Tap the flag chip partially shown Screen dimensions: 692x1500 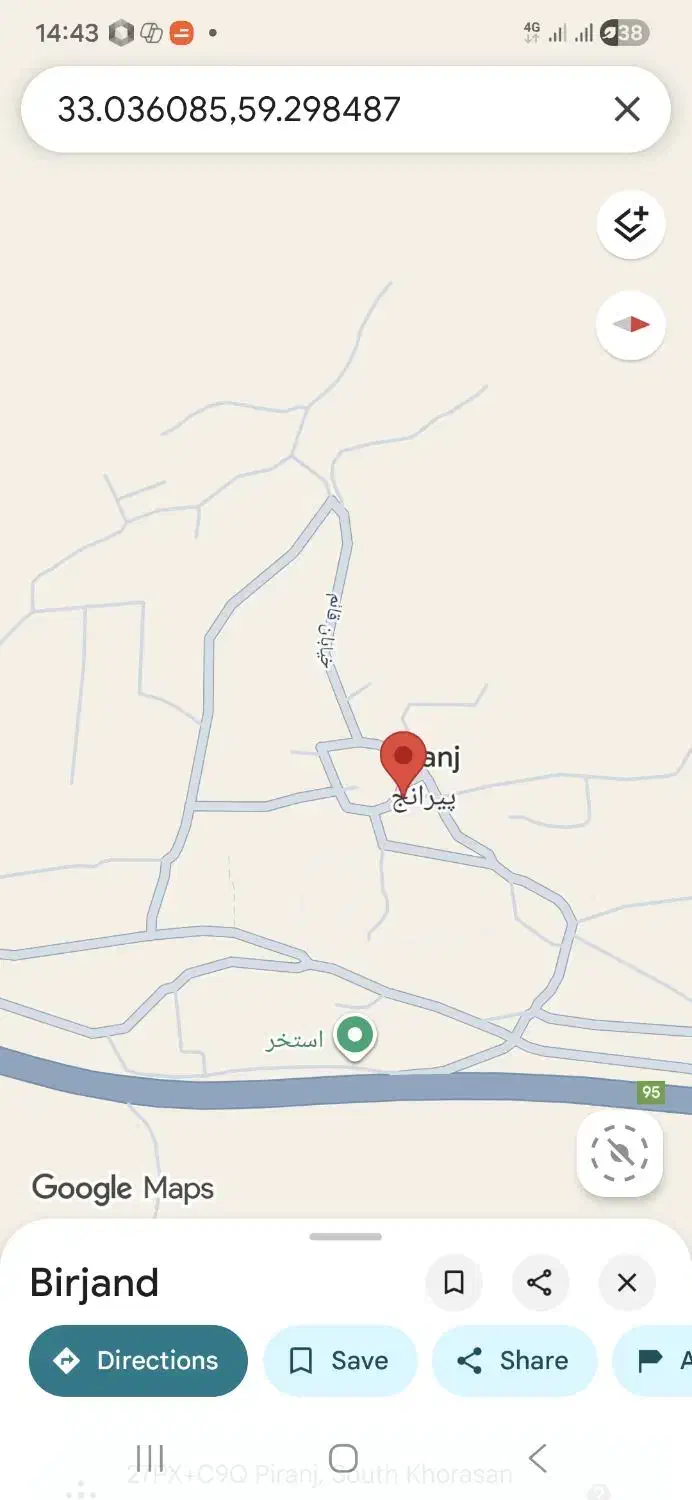coord(652,1360)
